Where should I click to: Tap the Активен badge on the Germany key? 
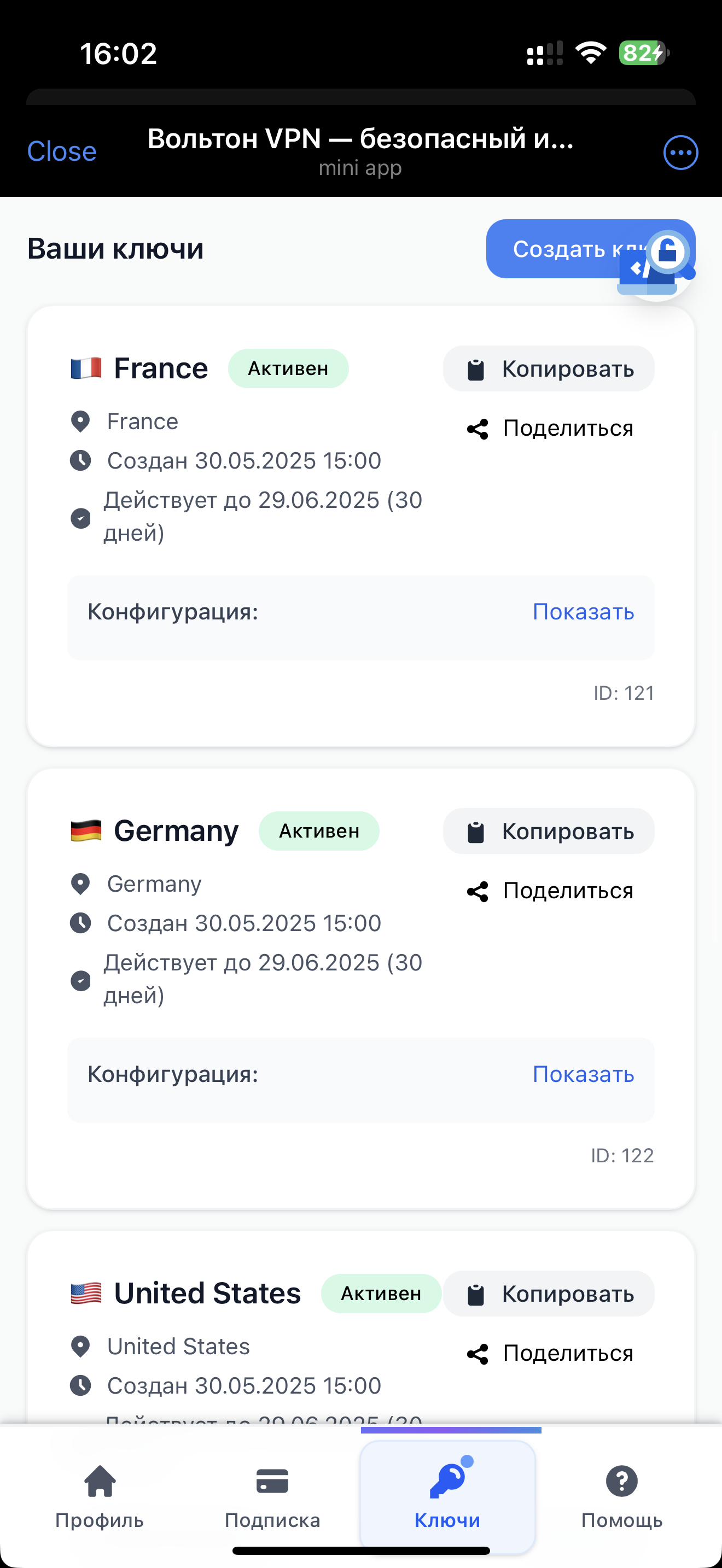click(x=318, y=830)
